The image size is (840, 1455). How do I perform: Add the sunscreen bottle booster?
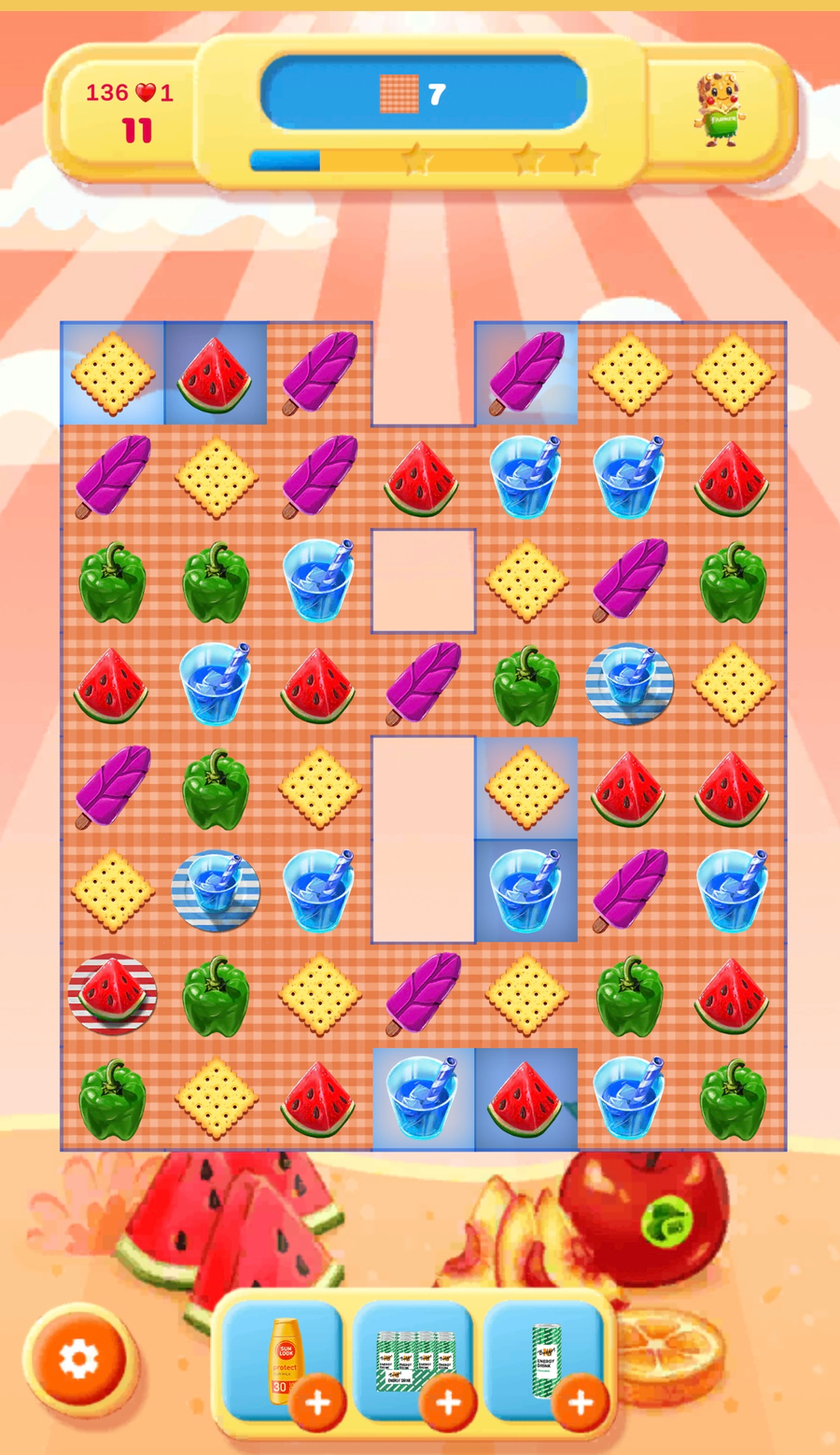316,1402
